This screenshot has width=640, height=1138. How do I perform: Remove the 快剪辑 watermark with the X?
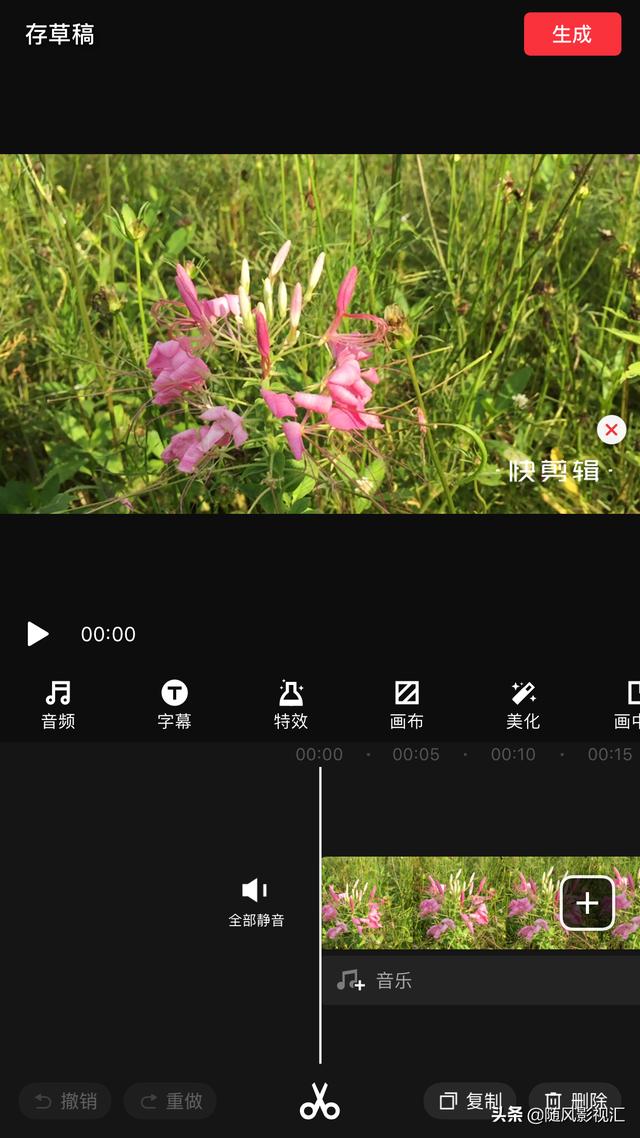point(611,430)
